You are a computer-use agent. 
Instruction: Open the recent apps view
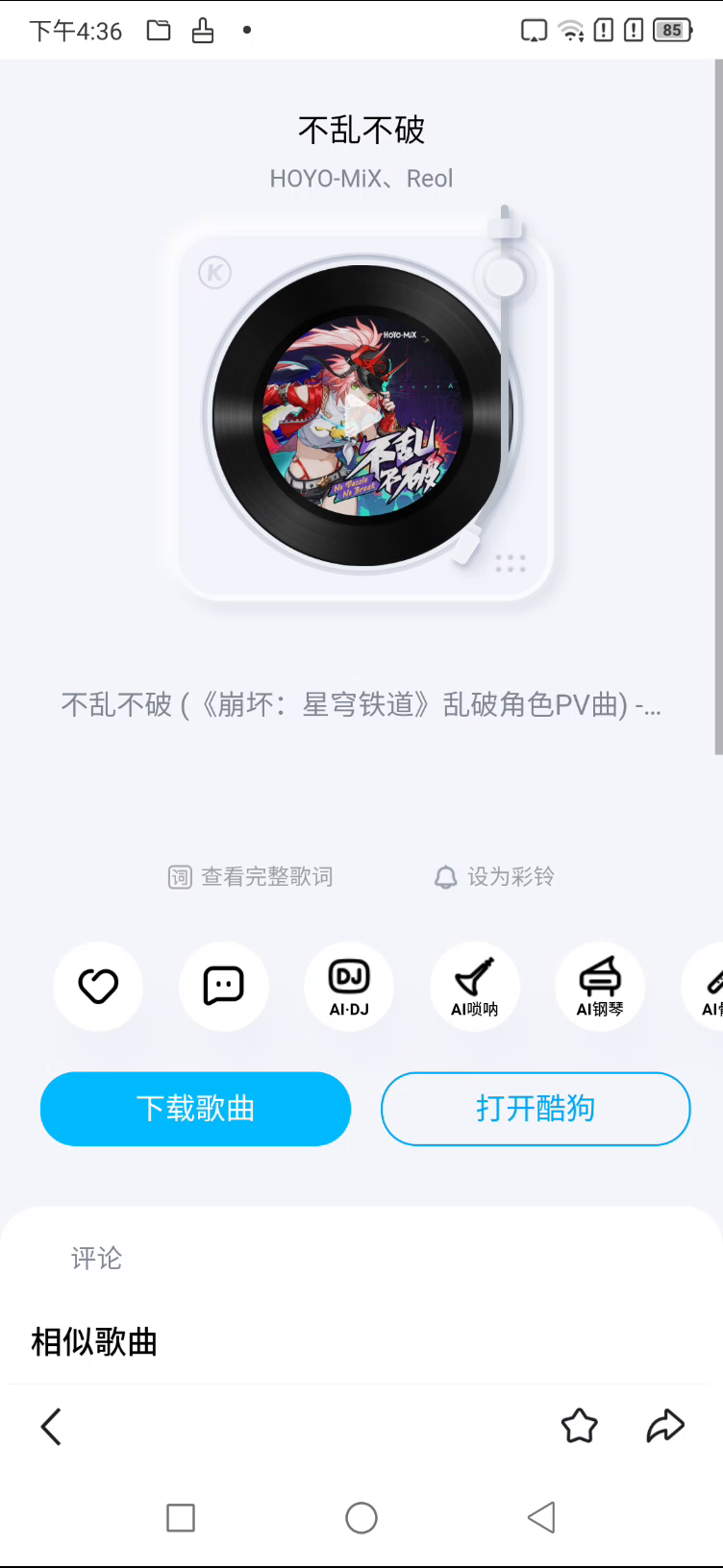[x=181, y=1518]
